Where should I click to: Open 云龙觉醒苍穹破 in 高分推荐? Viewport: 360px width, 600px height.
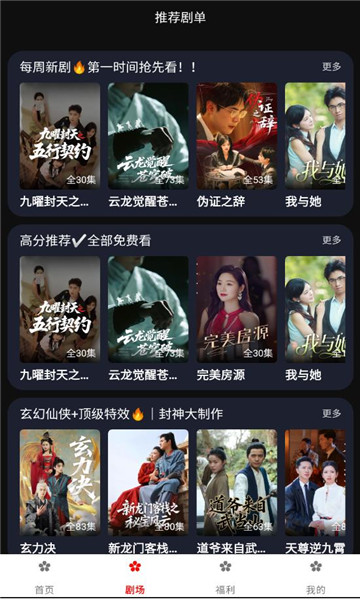[148, 309]
